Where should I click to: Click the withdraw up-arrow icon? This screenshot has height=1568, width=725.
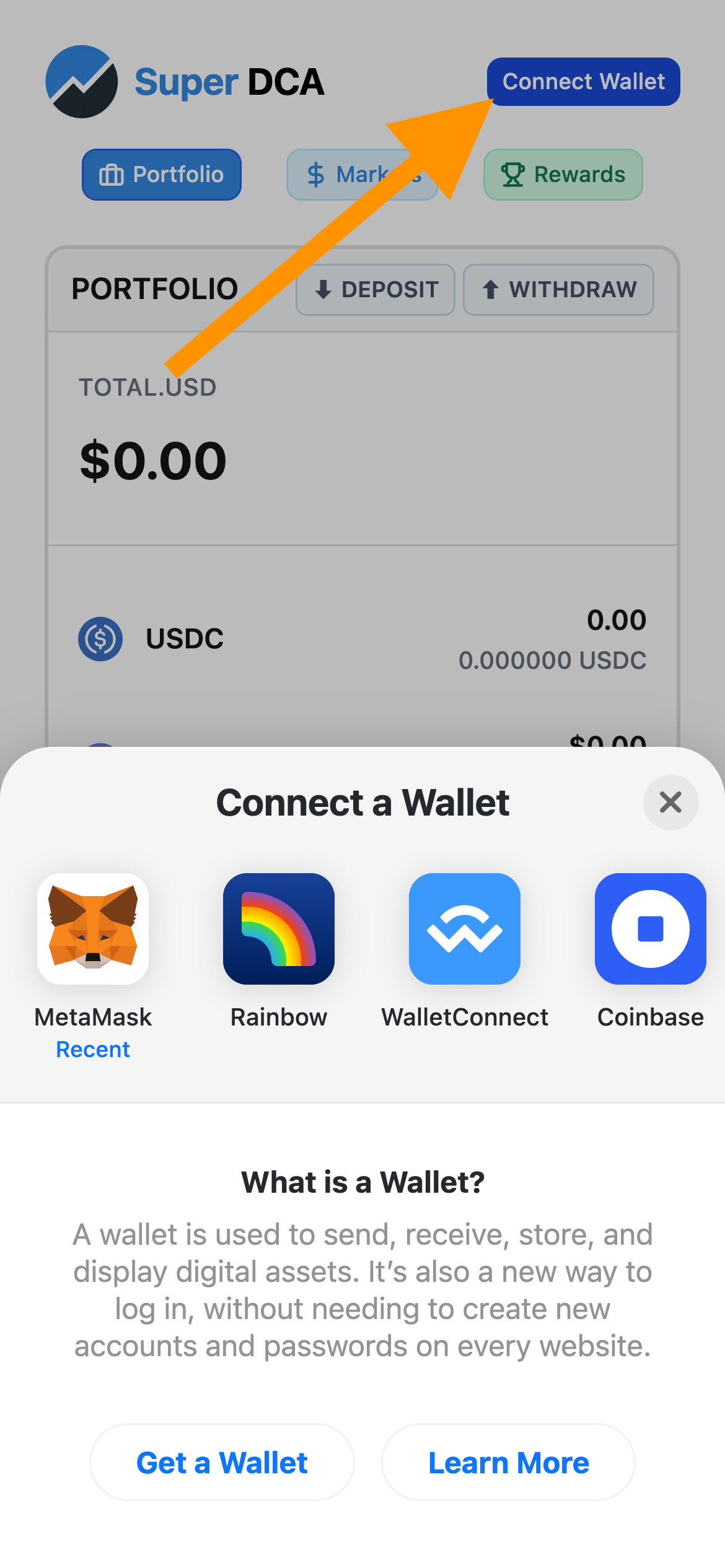coord(492,290)
